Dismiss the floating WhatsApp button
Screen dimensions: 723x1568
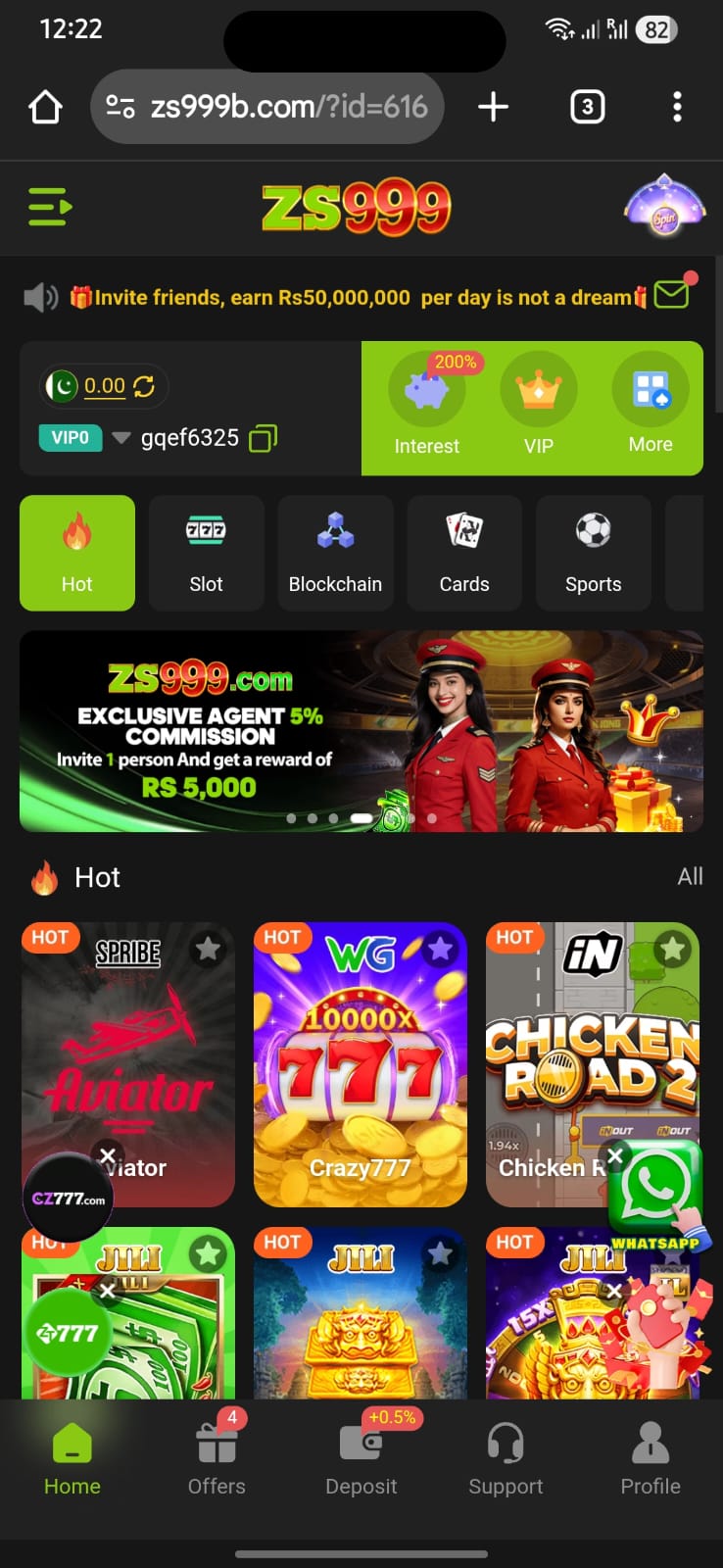click(x=615, y=1156)
